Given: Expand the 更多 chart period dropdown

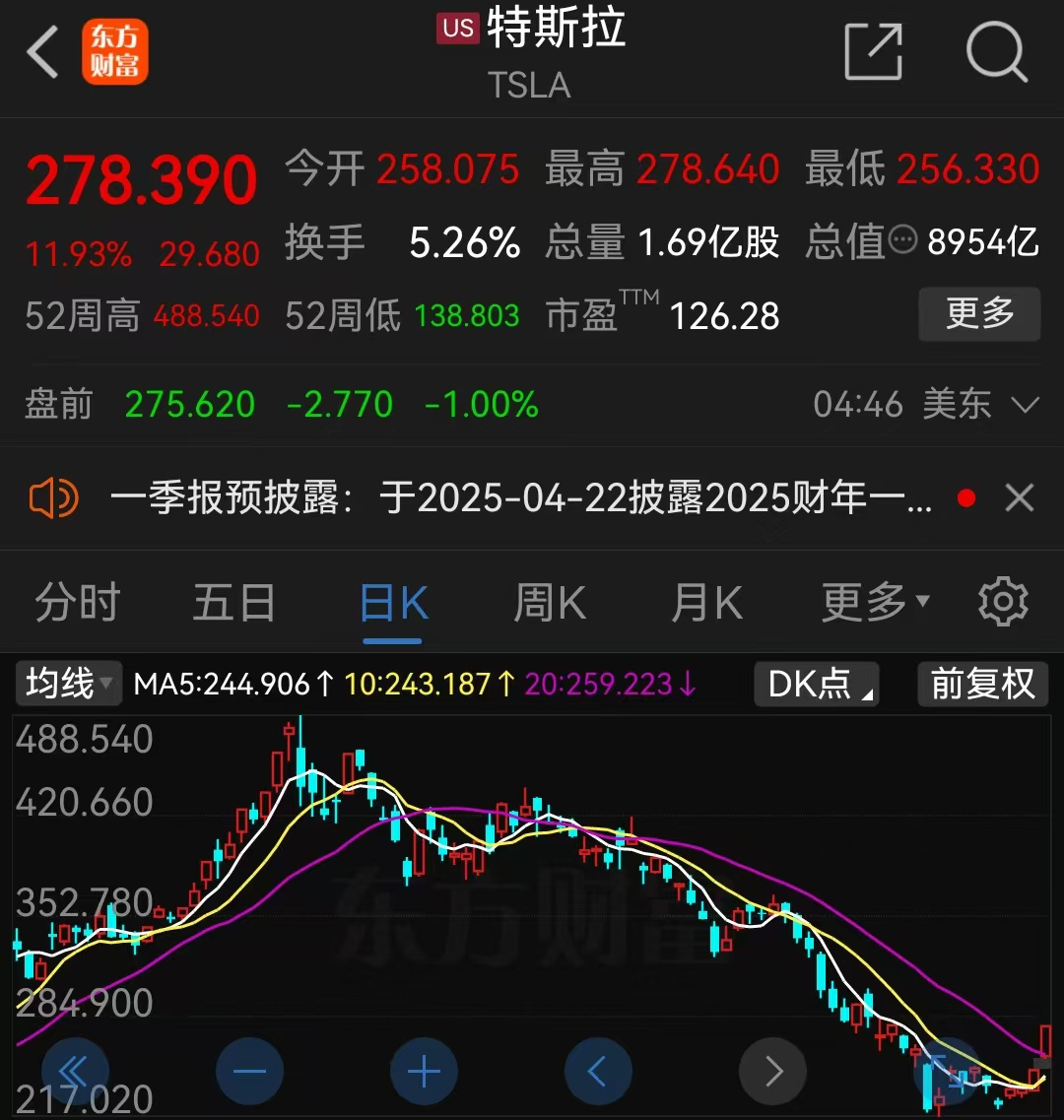Looking at the screenshot, I should point(867,602).
